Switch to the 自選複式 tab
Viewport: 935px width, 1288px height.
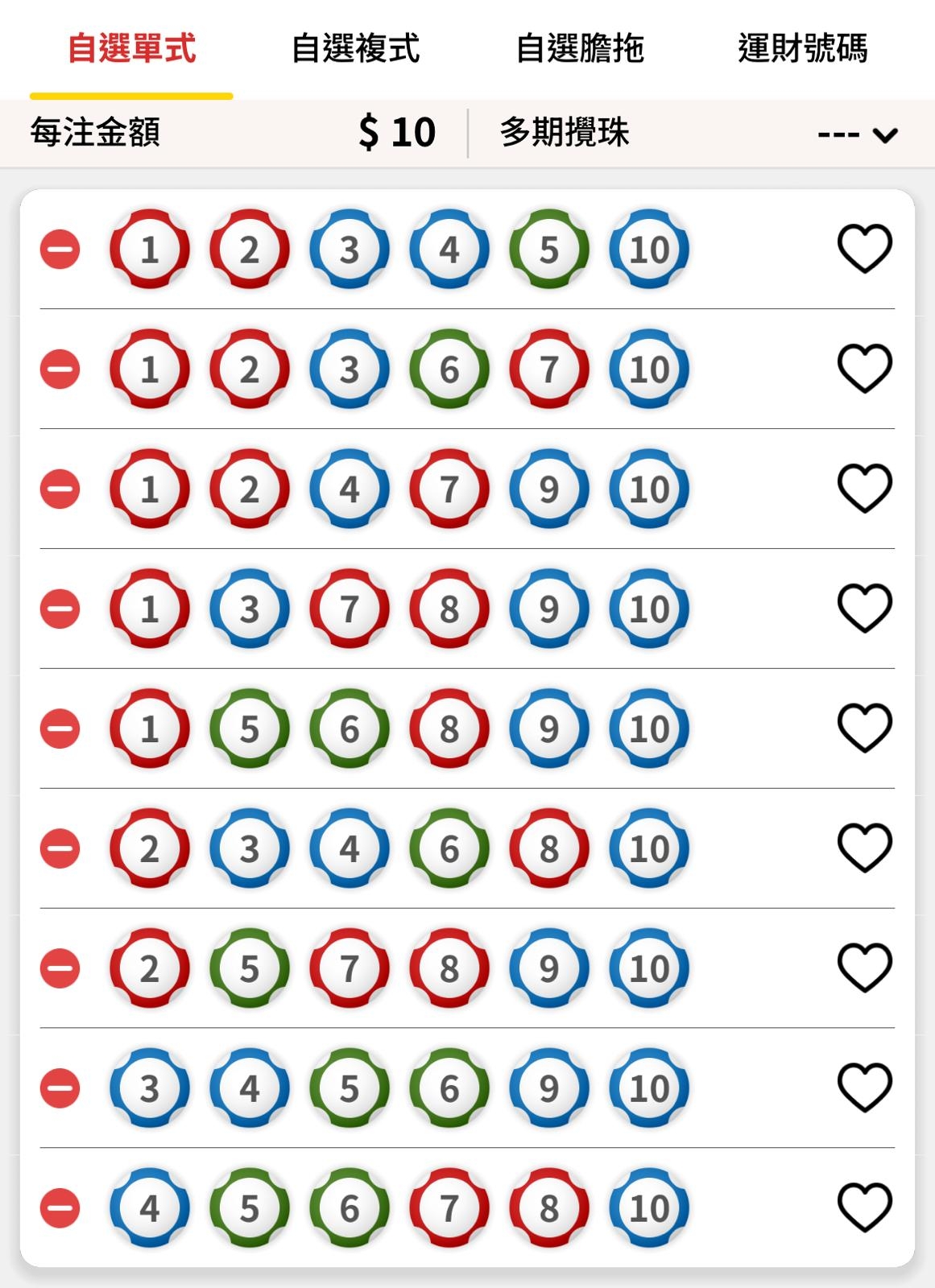pyautogui.click(x=355, y=48)
